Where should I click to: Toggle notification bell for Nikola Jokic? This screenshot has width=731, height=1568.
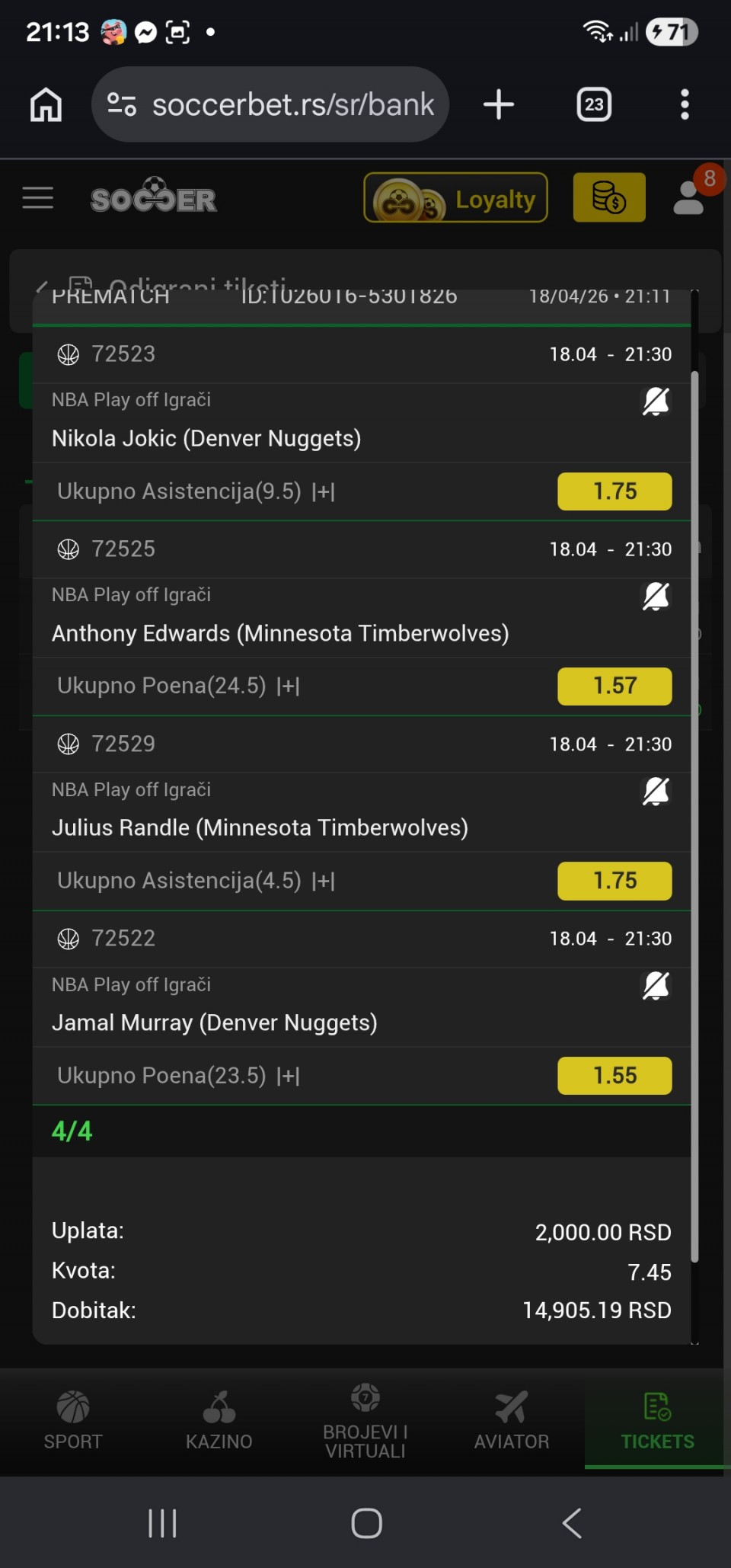pos(656,401)
